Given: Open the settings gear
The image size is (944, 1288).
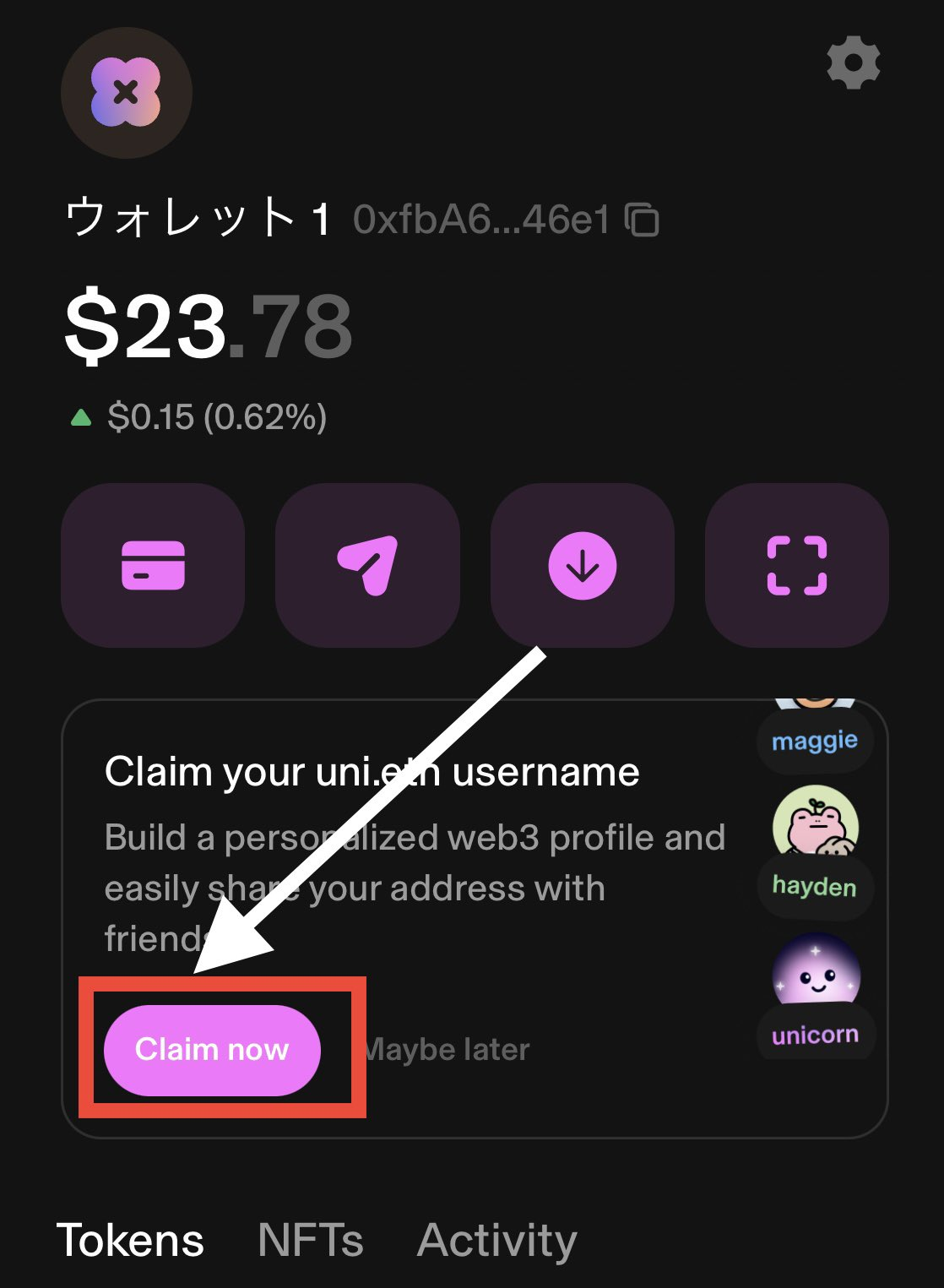Looking at the screenshot, I should [853, 62].
